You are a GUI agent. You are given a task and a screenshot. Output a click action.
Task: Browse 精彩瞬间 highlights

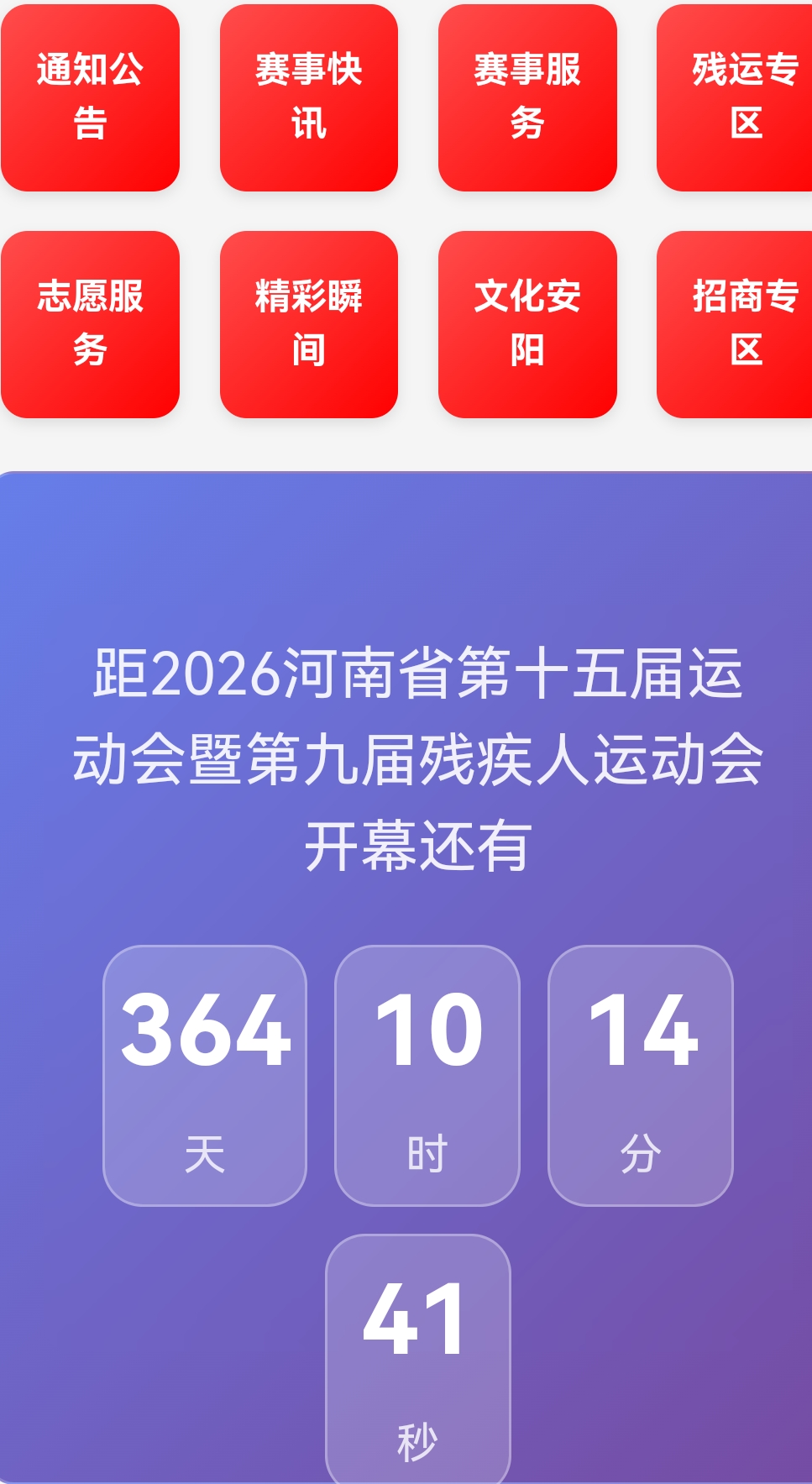point(308,324)
